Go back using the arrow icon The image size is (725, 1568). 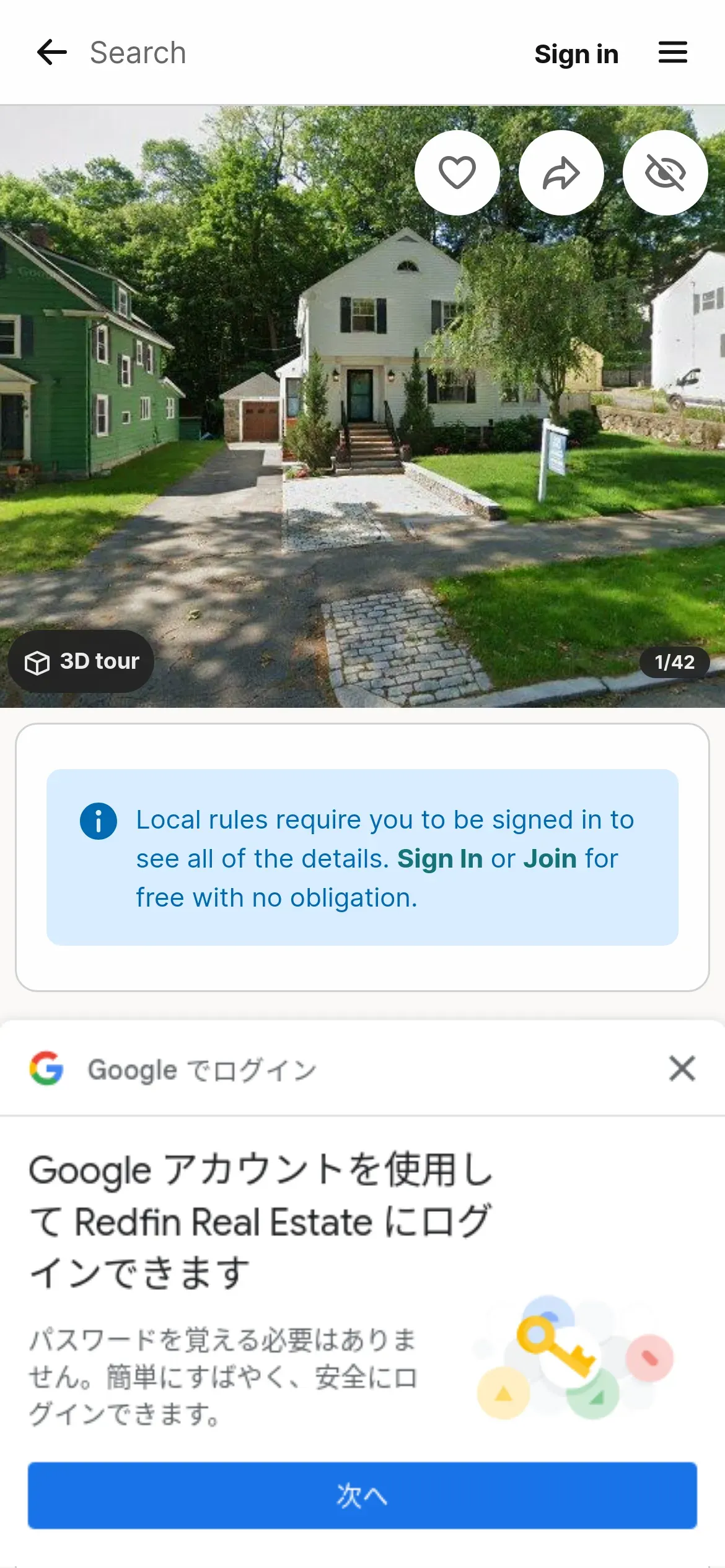point(52,53)
